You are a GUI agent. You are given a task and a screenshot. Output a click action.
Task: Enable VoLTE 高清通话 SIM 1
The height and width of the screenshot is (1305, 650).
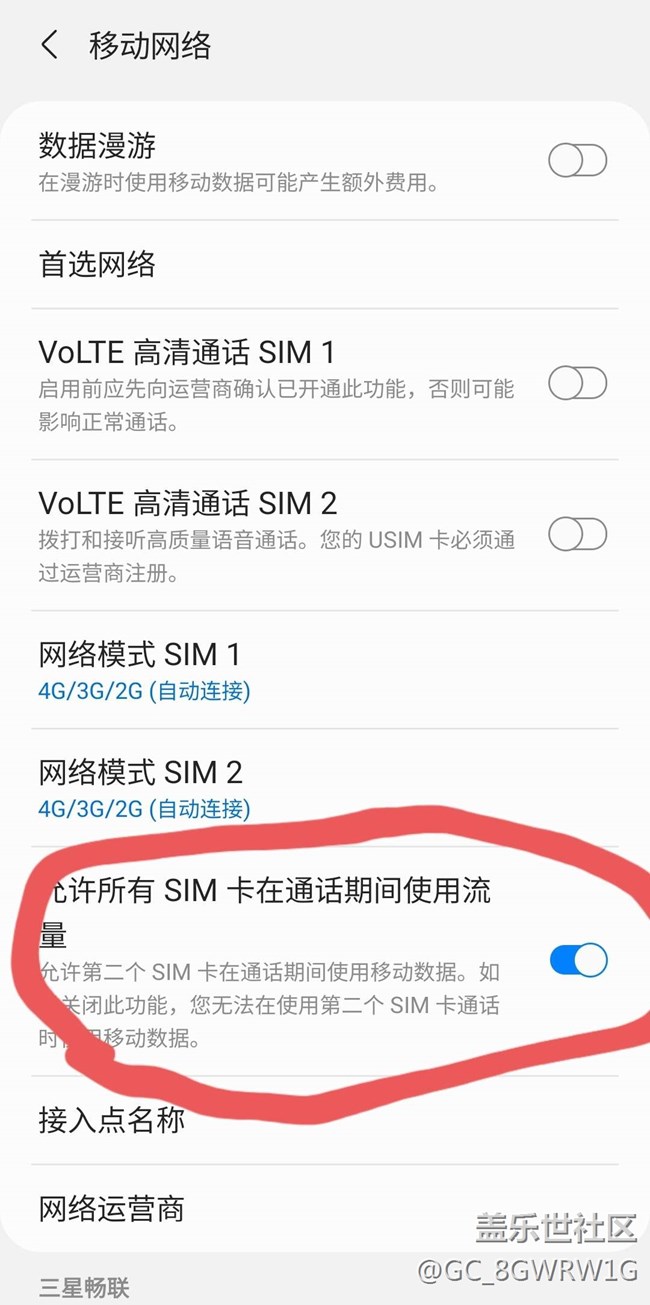click(x=578, y=383)
